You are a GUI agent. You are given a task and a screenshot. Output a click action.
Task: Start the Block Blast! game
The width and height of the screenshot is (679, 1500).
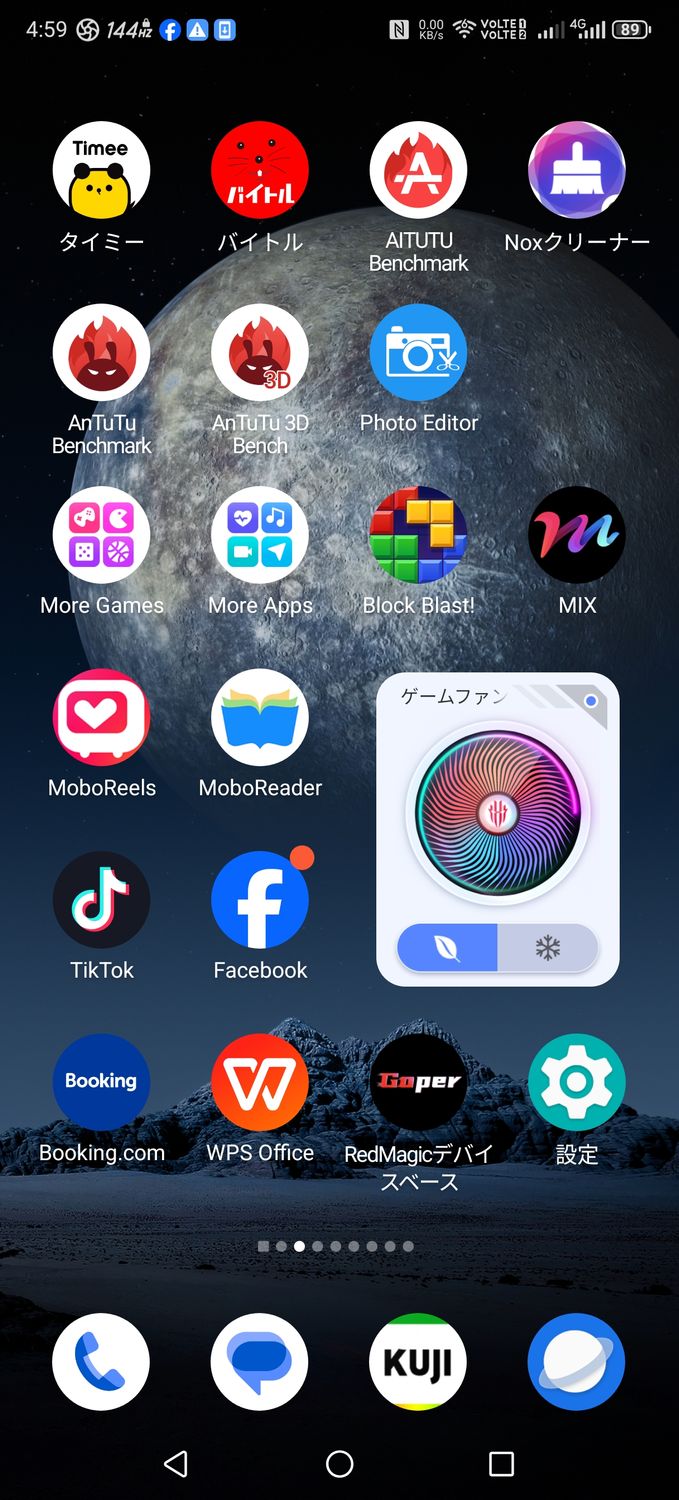(x=418, y=535)
